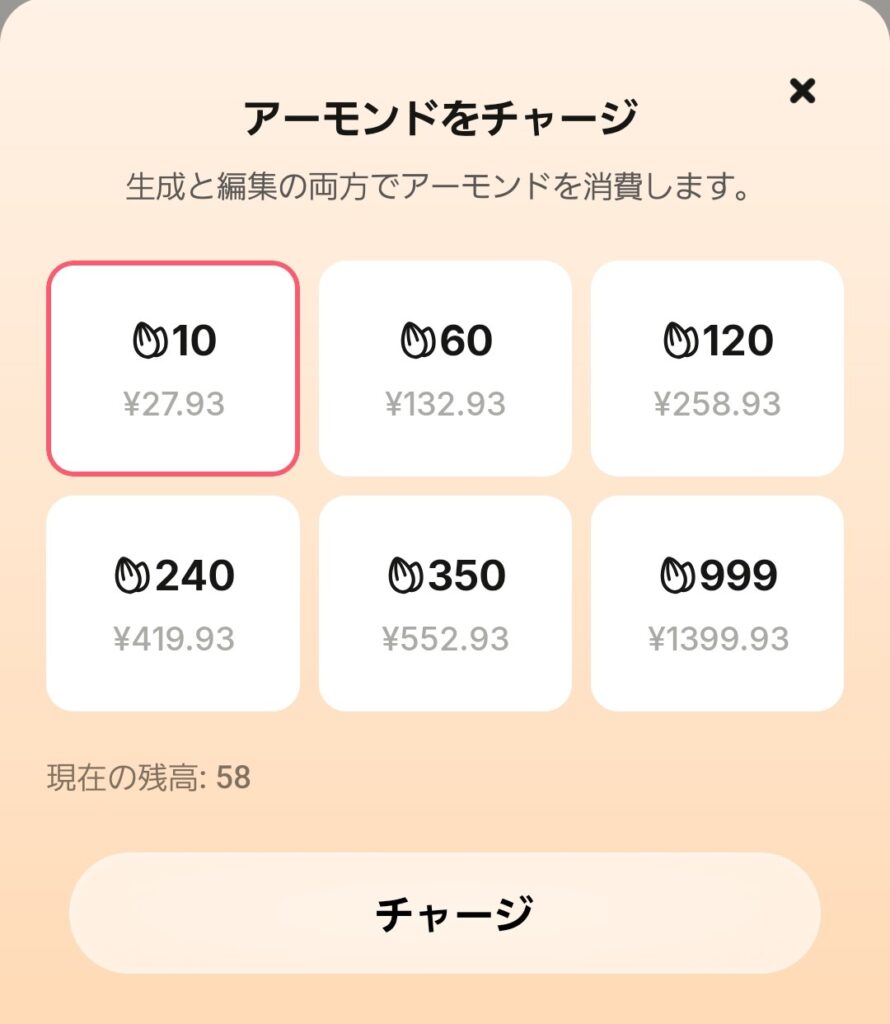Choose the 60 almonds pack

(445, 368)
